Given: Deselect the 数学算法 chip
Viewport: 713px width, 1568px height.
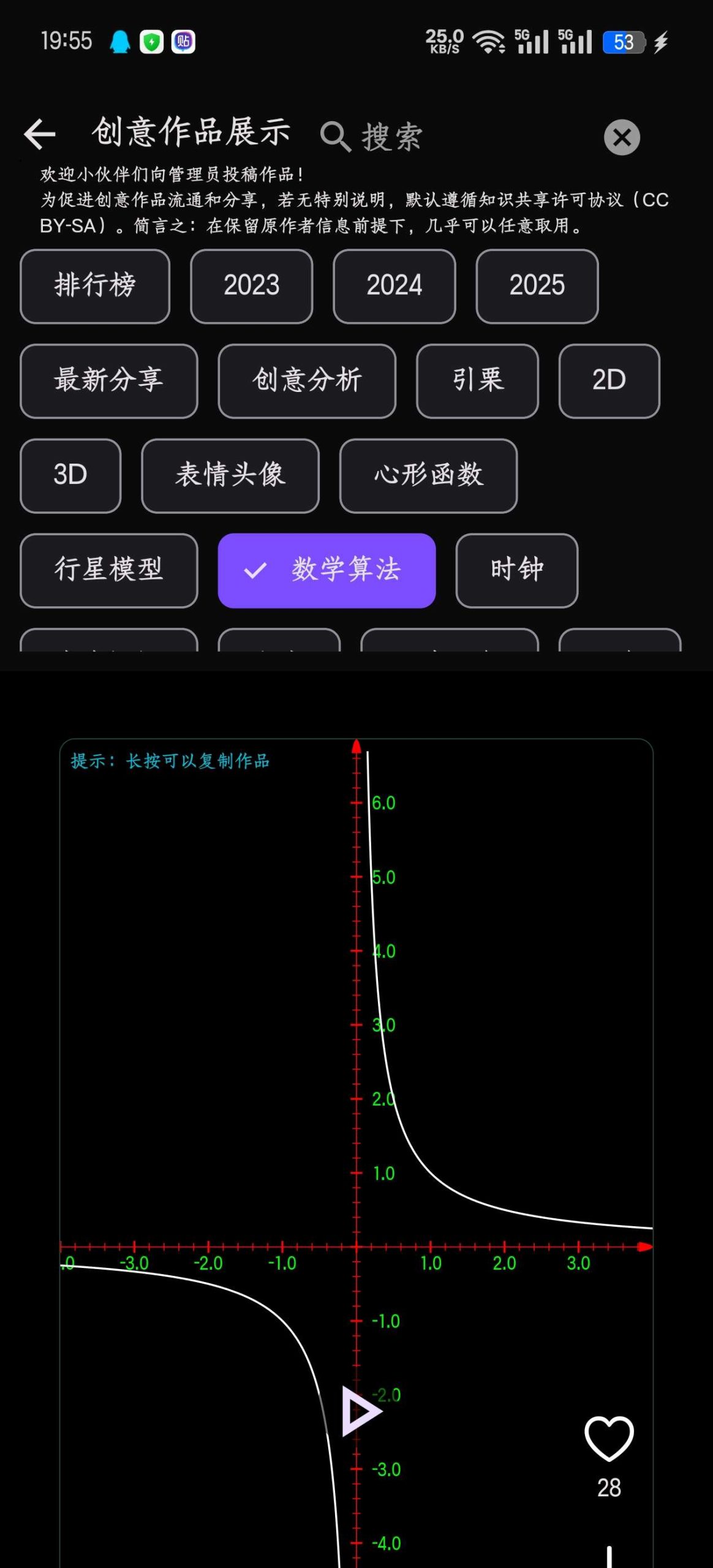Looking at the screenshot, I should coord(326,571).
